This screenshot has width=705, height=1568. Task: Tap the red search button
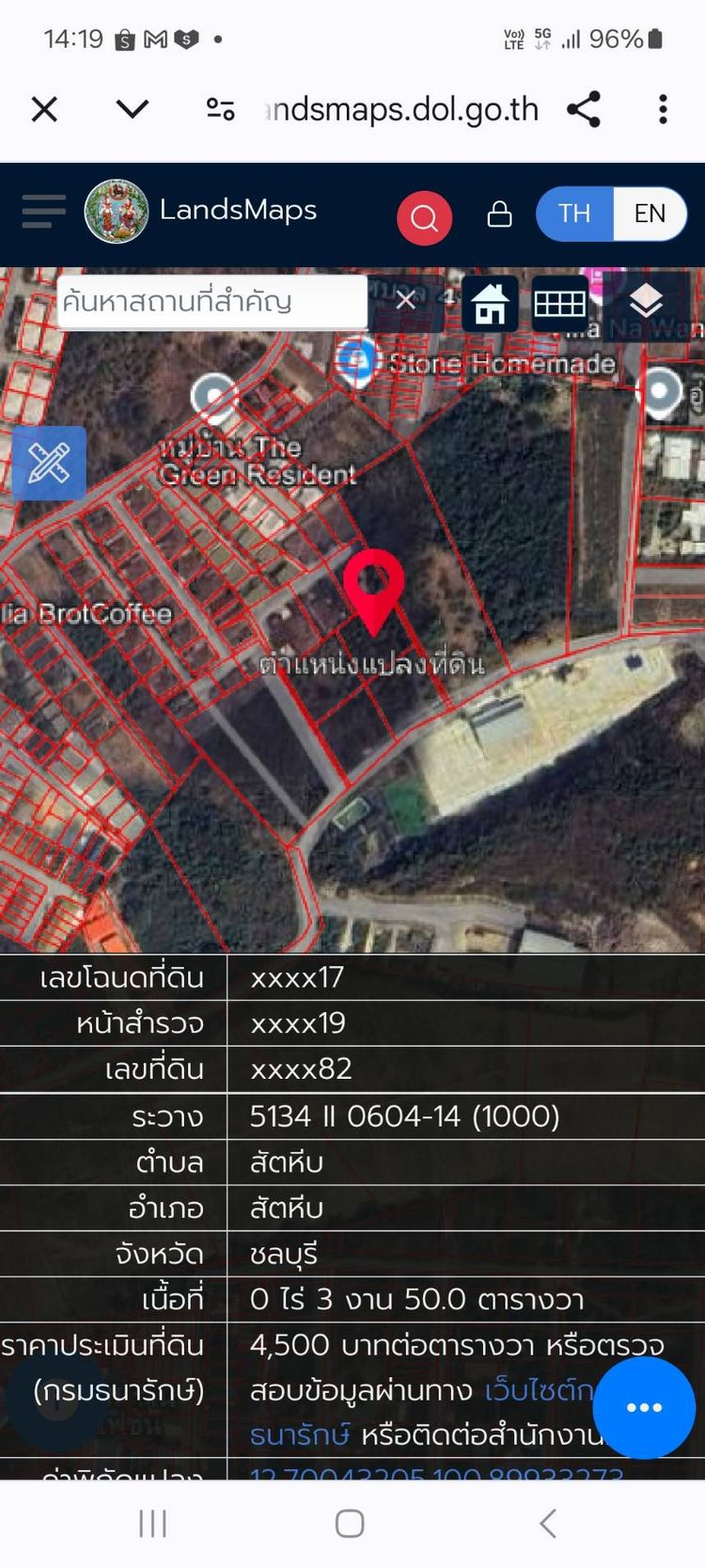[424, 218]
